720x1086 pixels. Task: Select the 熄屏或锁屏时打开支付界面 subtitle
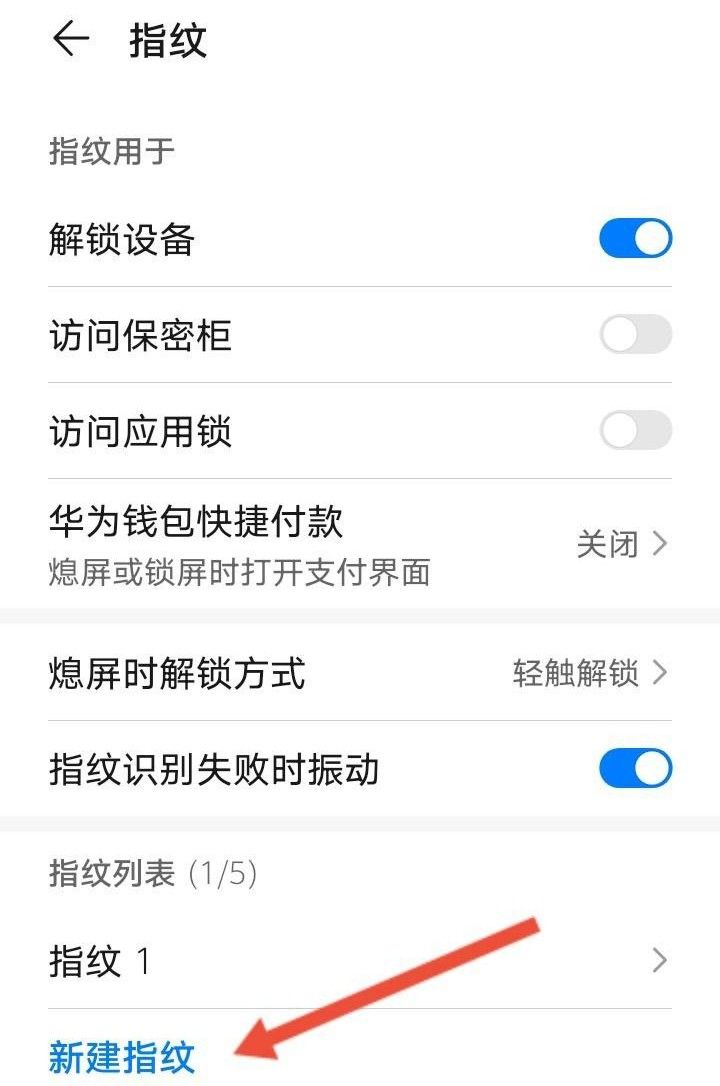pyautogui.click(x=240, y=566)
